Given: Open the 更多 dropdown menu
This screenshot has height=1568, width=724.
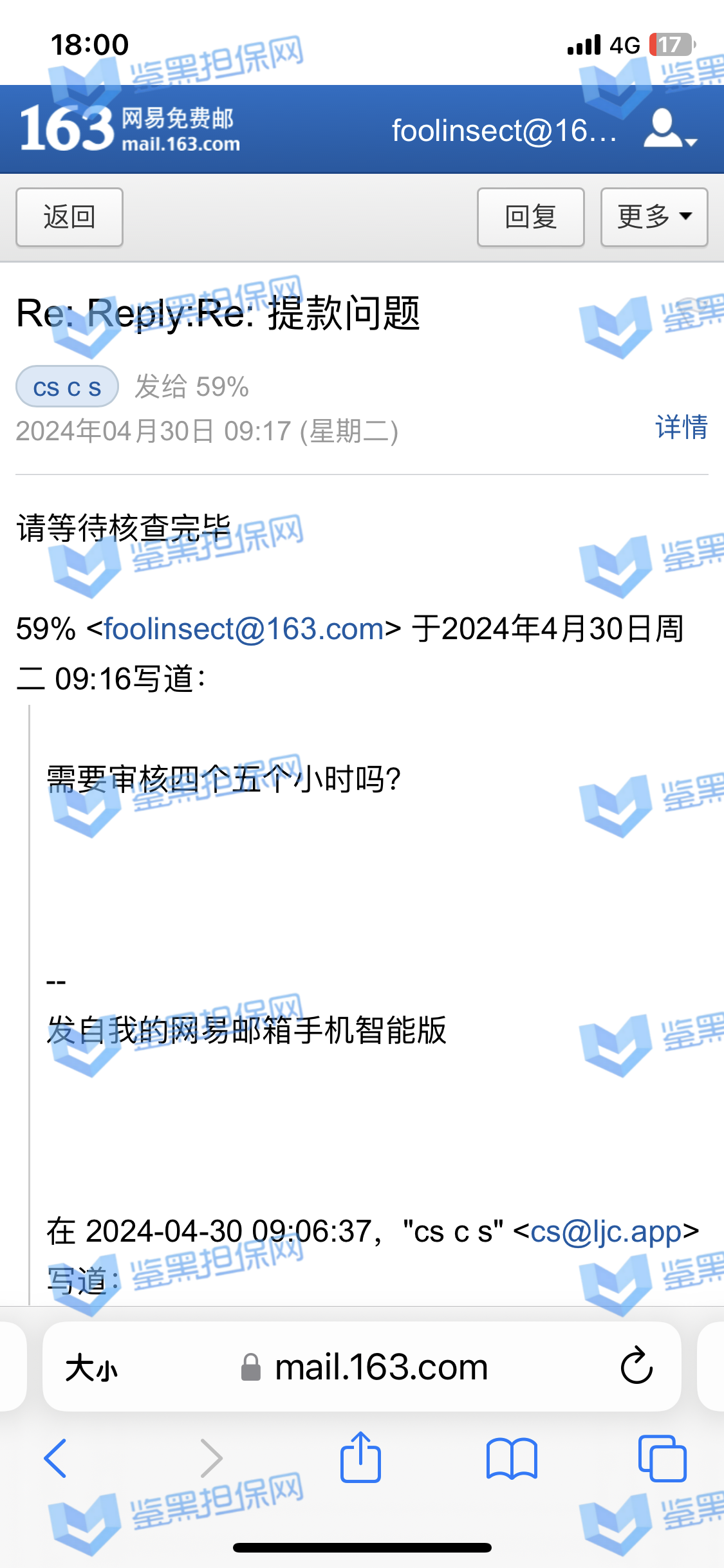Looking at the screenshot, I should [654, 218].
